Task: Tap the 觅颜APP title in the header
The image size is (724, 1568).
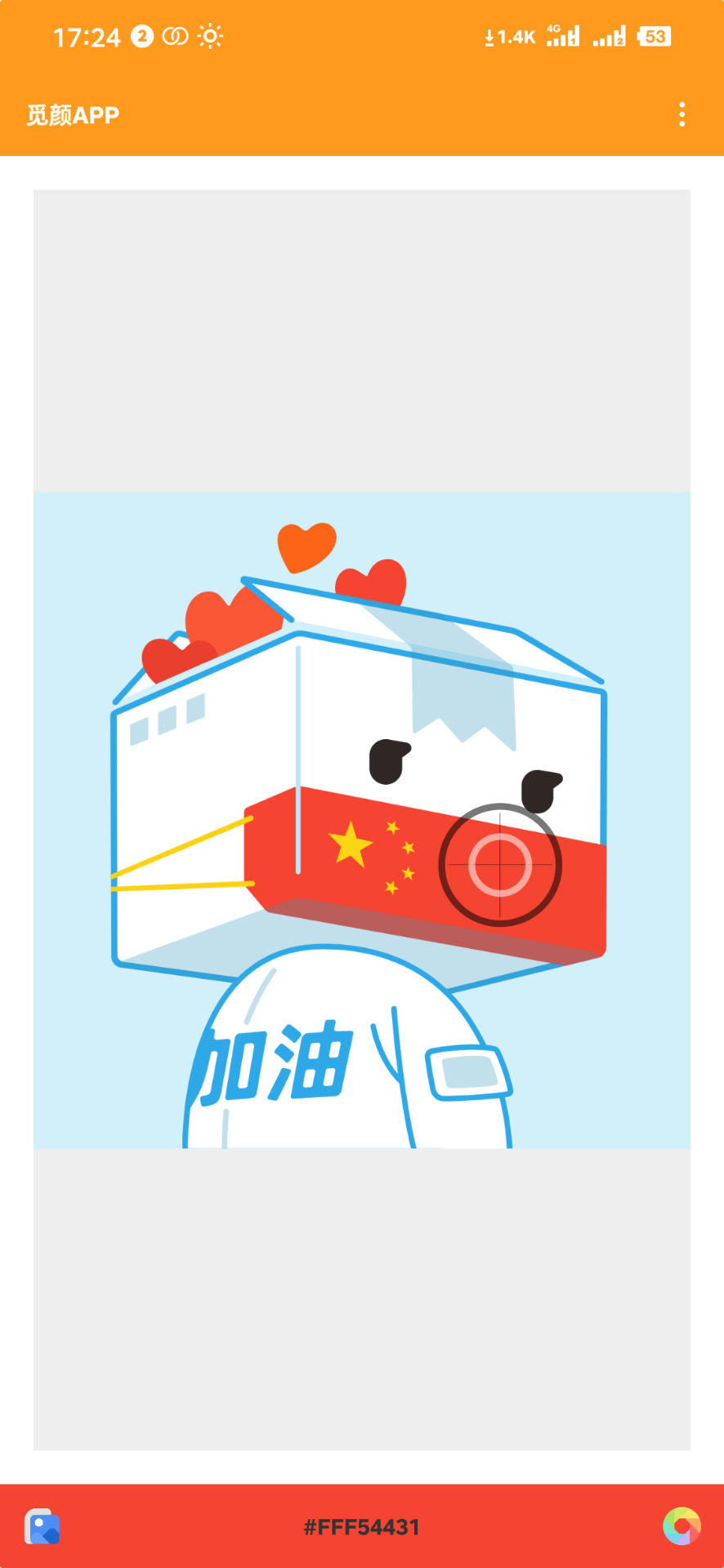Action: (x=71, y=113)
